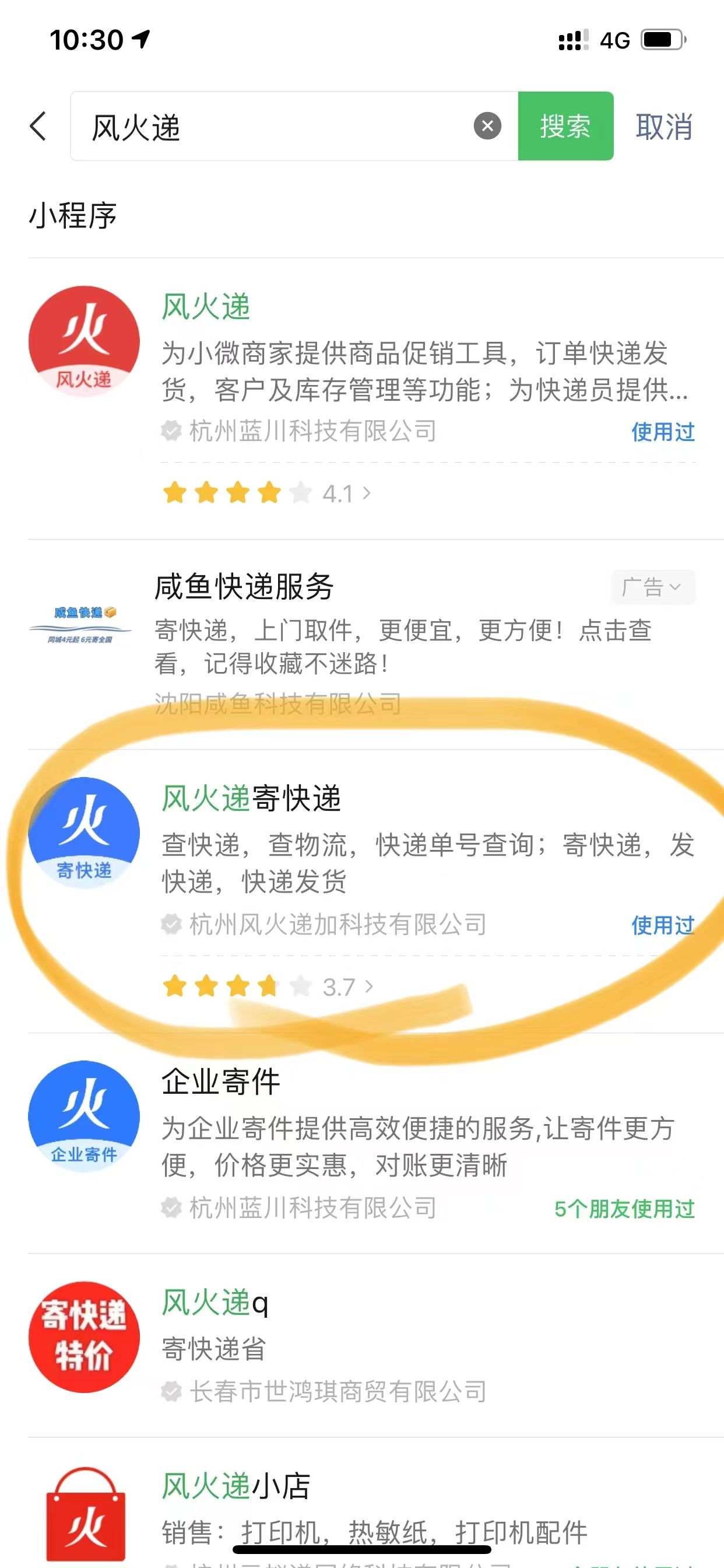Open the red 风火递 mini-program icon
The height and width of the screenshot is (1568, 724).
[84, 342]
